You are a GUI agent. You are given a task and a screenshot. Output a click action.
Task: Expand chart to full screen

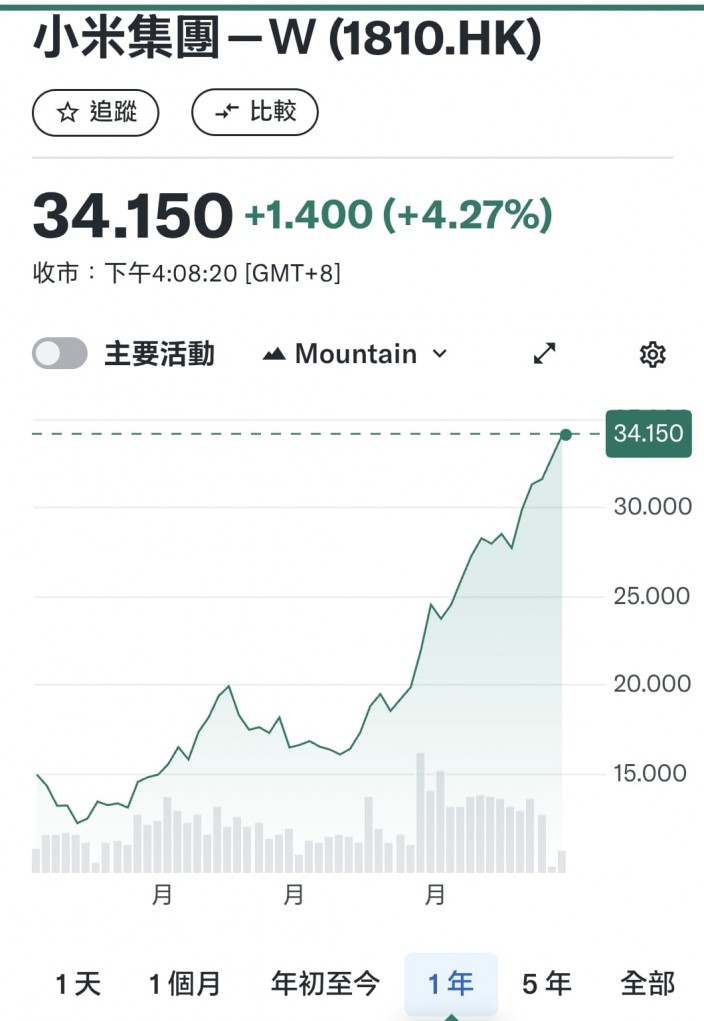(544, 354)
